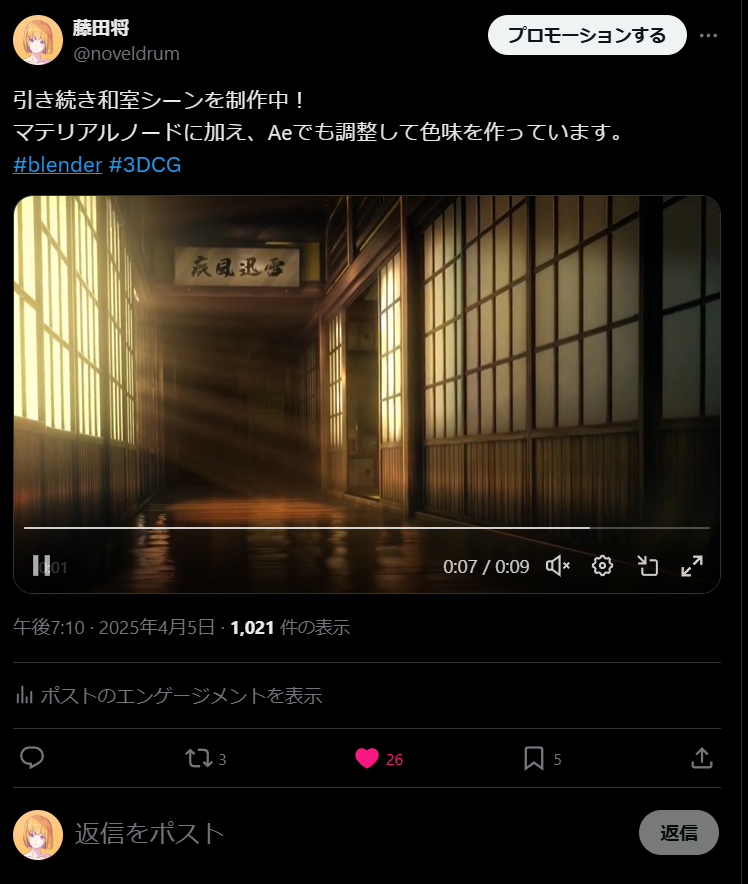Open the video settings gear
Screen dimensions: 748x884
[602, 566]
